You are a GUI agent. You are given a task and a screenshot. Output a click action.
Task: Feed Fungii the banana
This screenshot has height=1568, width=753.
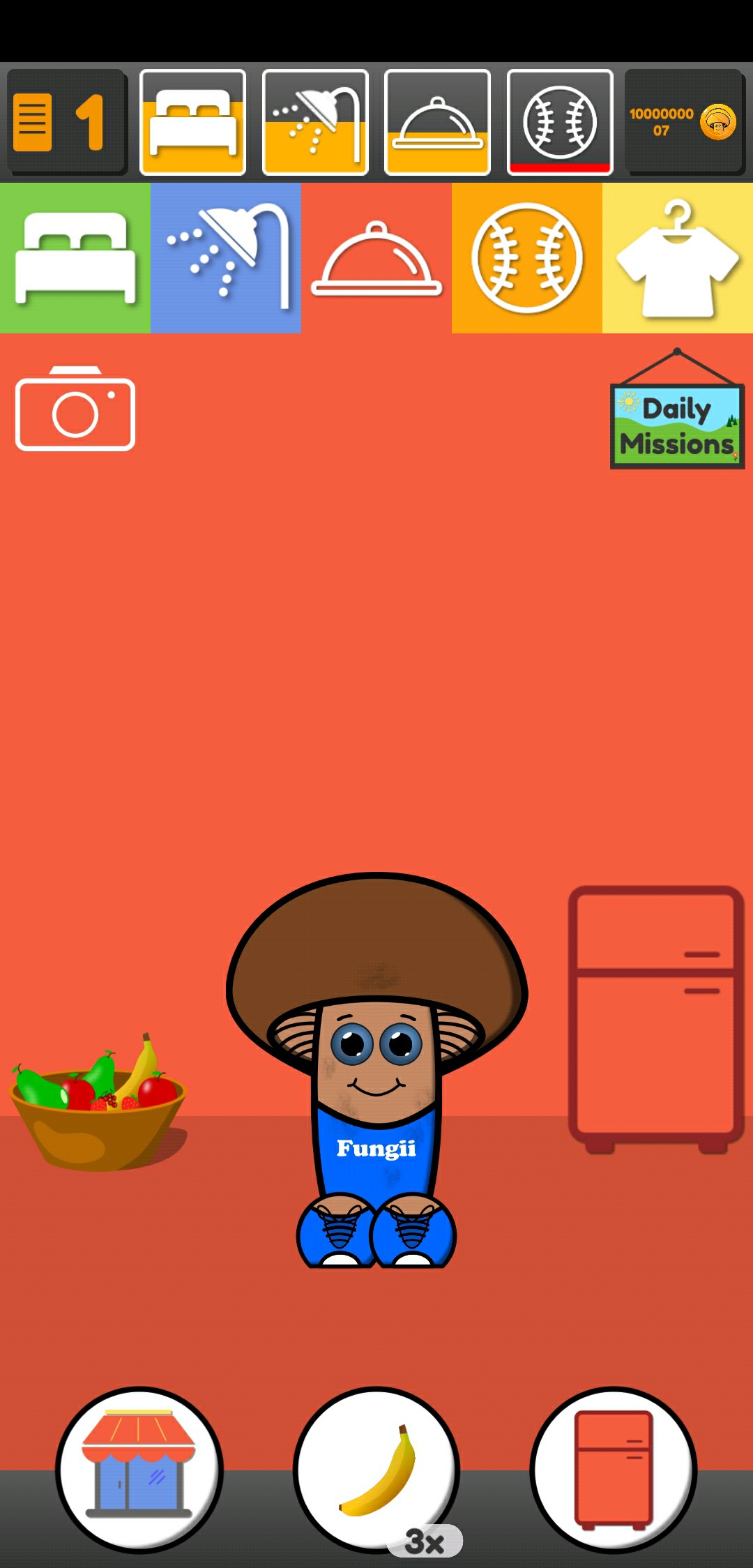coord(376,1470)
